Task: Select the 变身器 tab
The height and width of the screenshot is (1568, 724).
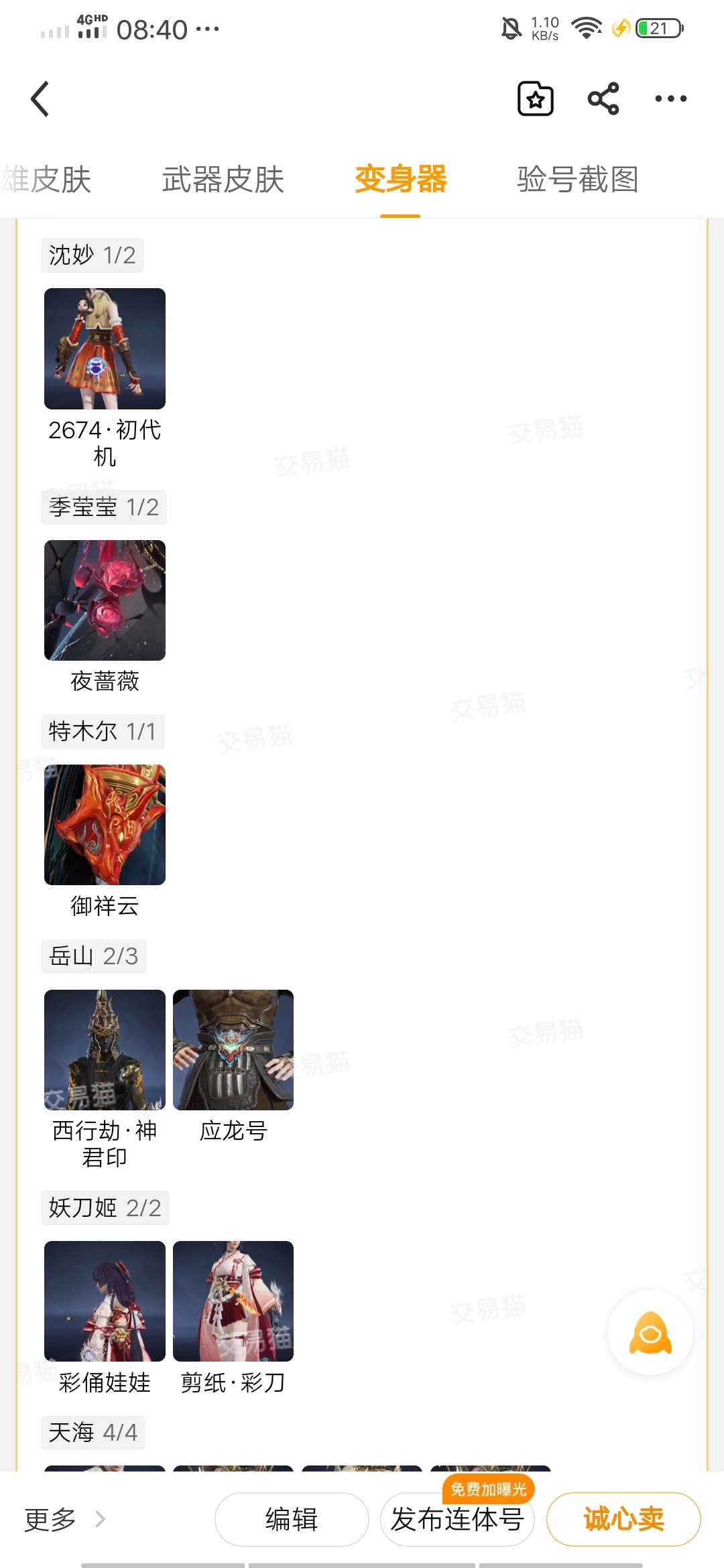Action: click(x=400, y=180)
